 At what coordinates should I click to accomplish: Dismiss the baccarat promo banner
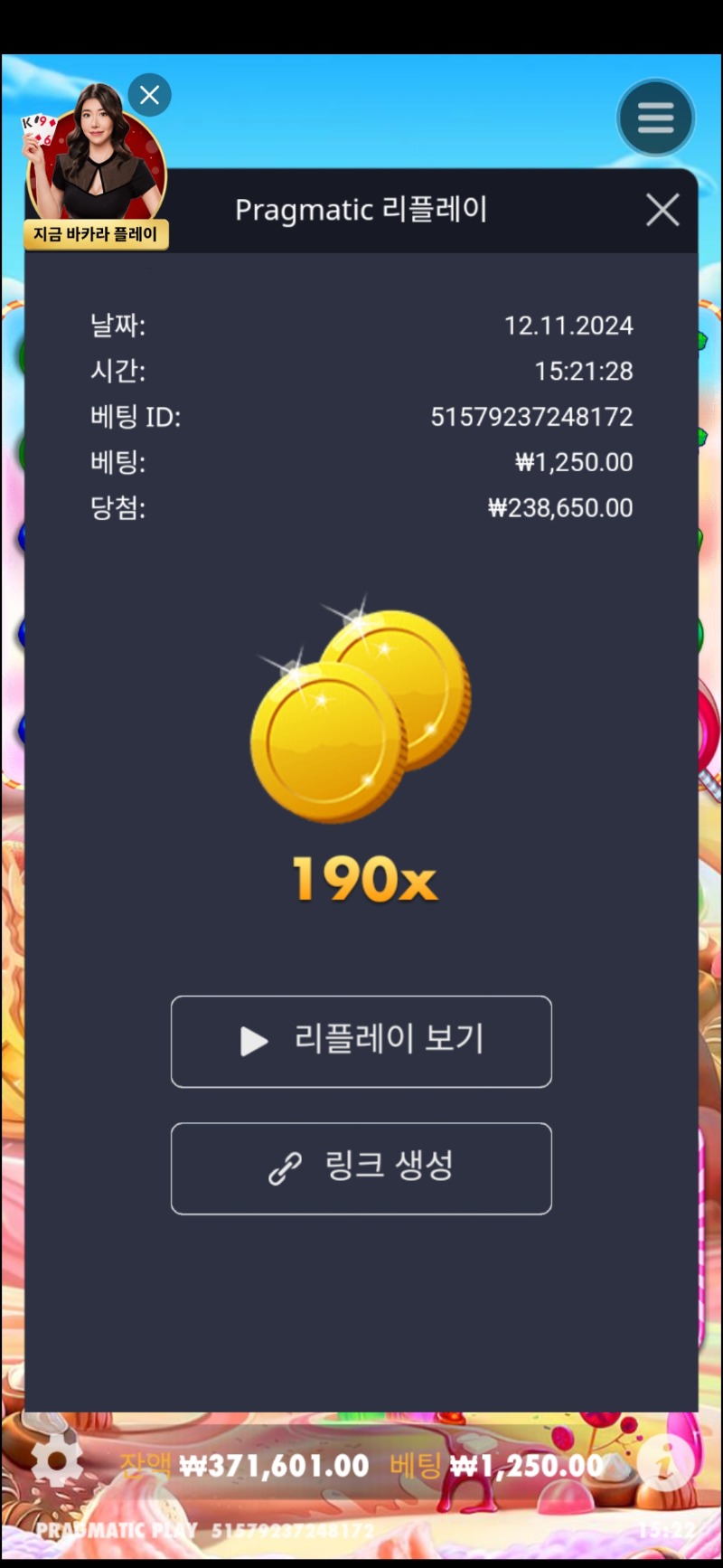[x=150, y=95]
